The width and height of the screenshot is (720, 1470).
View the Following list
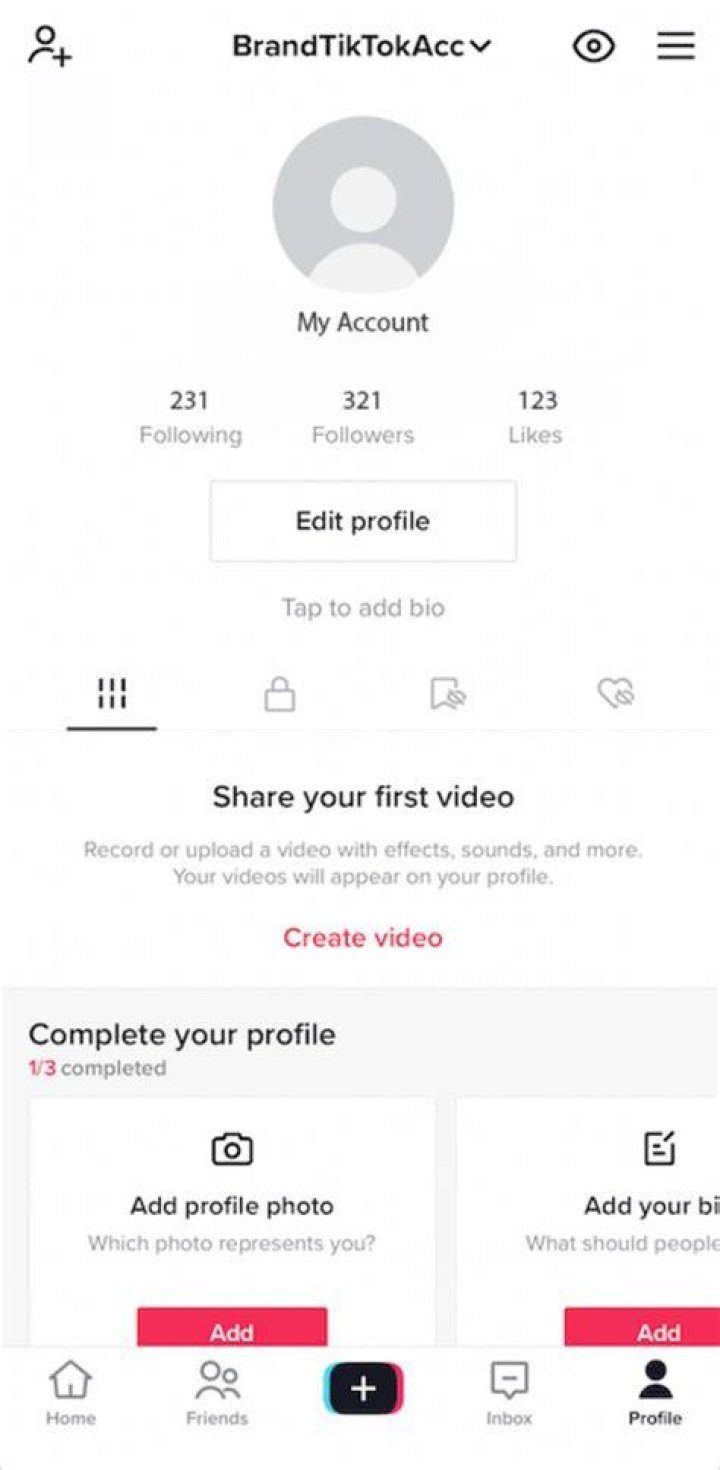pos(190,418)
